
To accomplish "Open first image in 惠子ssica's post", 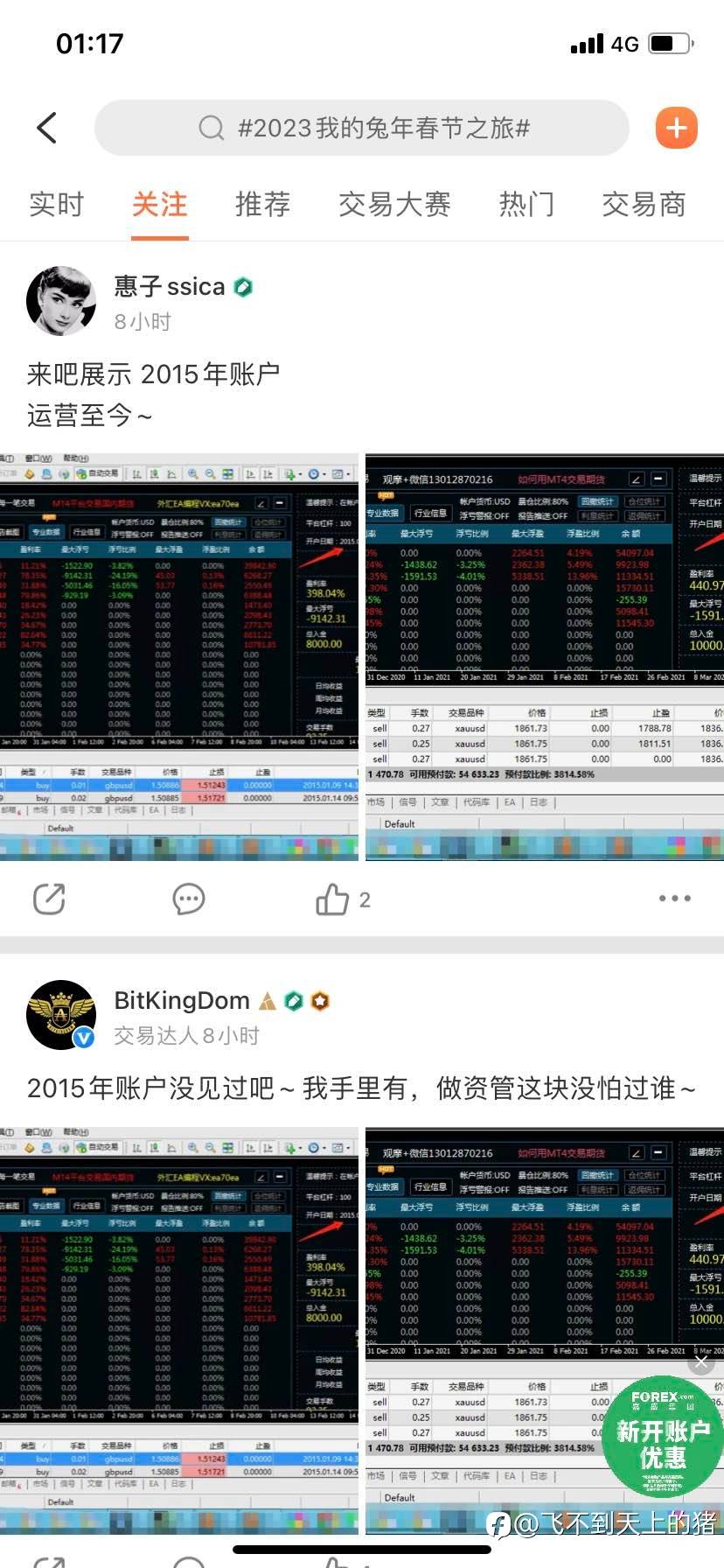I will pyautogui.click(x=179, y=656).
